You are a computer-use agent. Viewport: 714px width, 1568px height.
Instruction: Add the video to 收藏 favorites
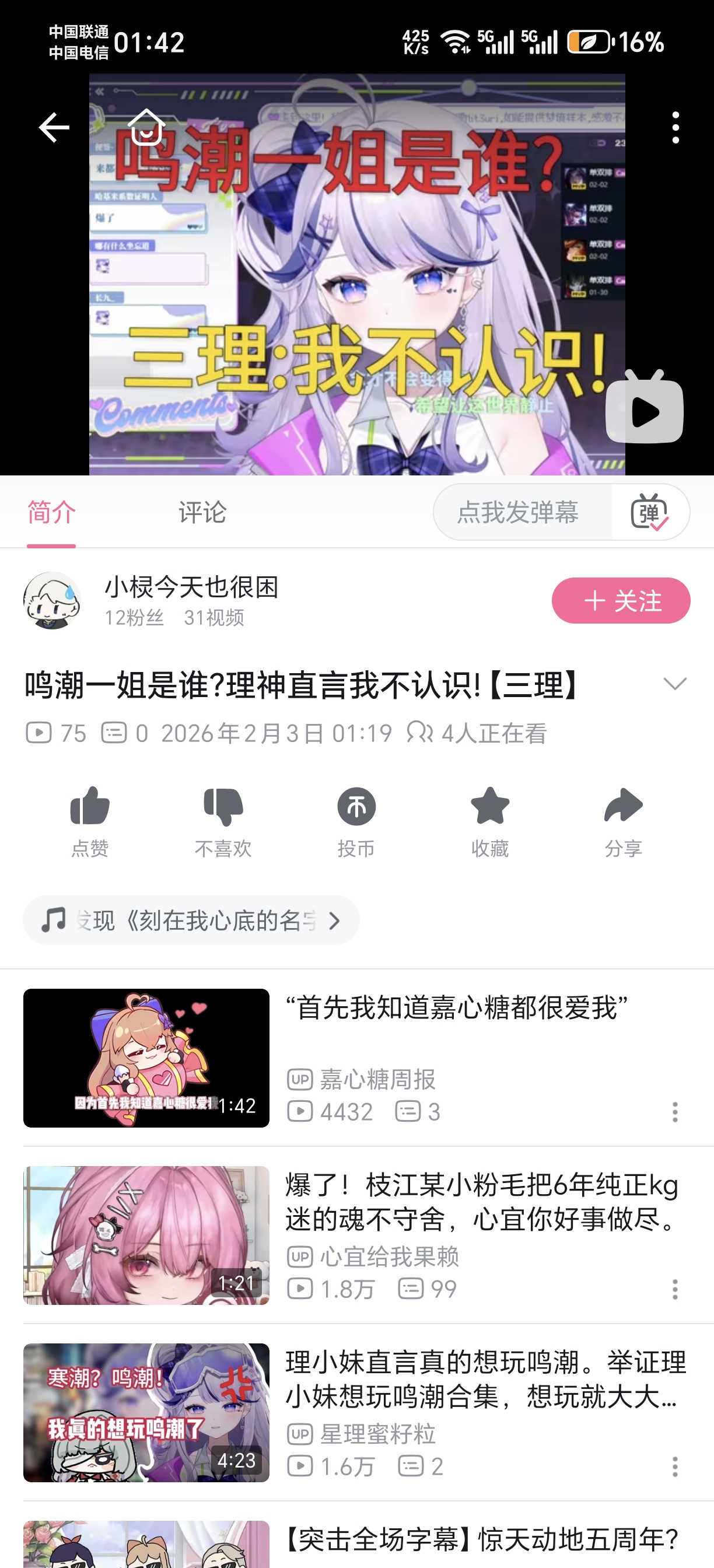point(489,822)
